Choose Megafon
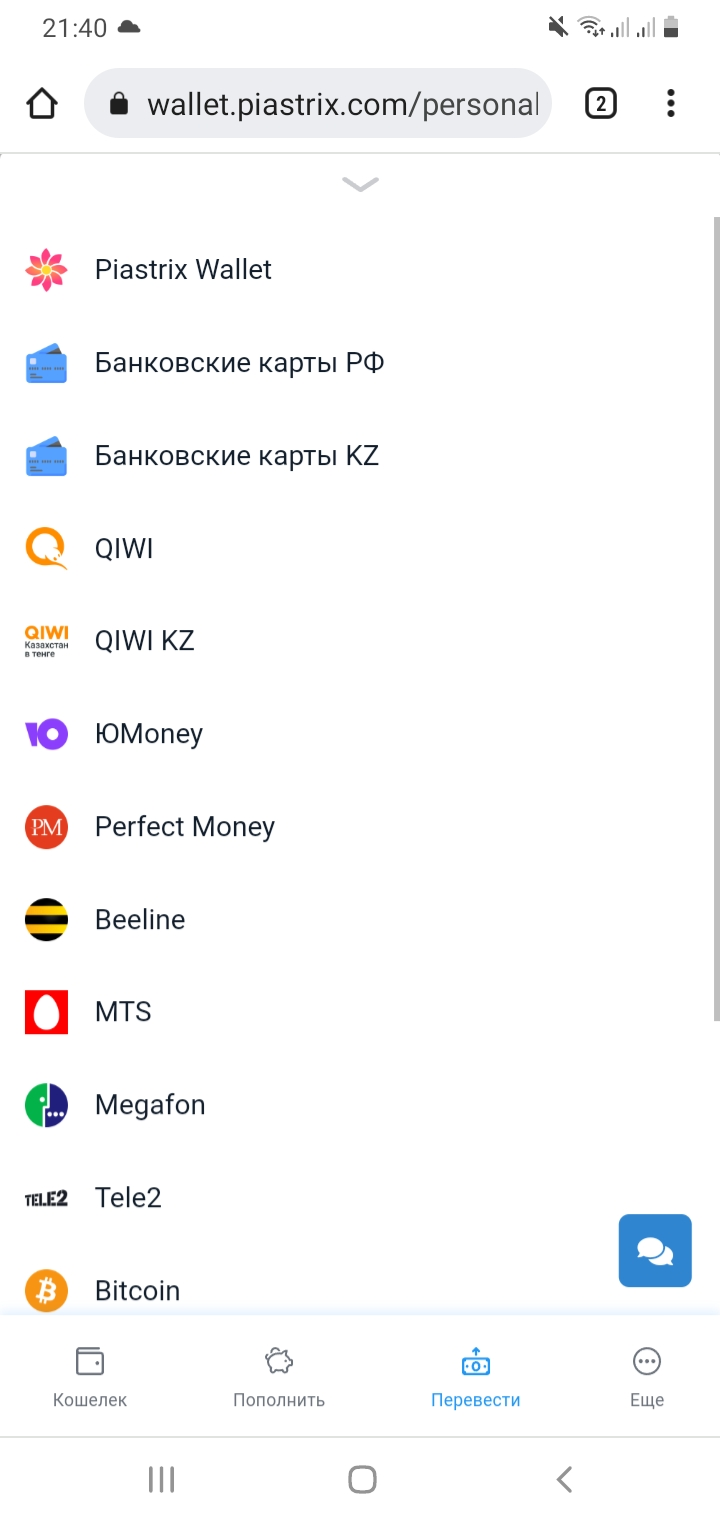The height and width of the screenshot is (1520, 720). 360,1105
